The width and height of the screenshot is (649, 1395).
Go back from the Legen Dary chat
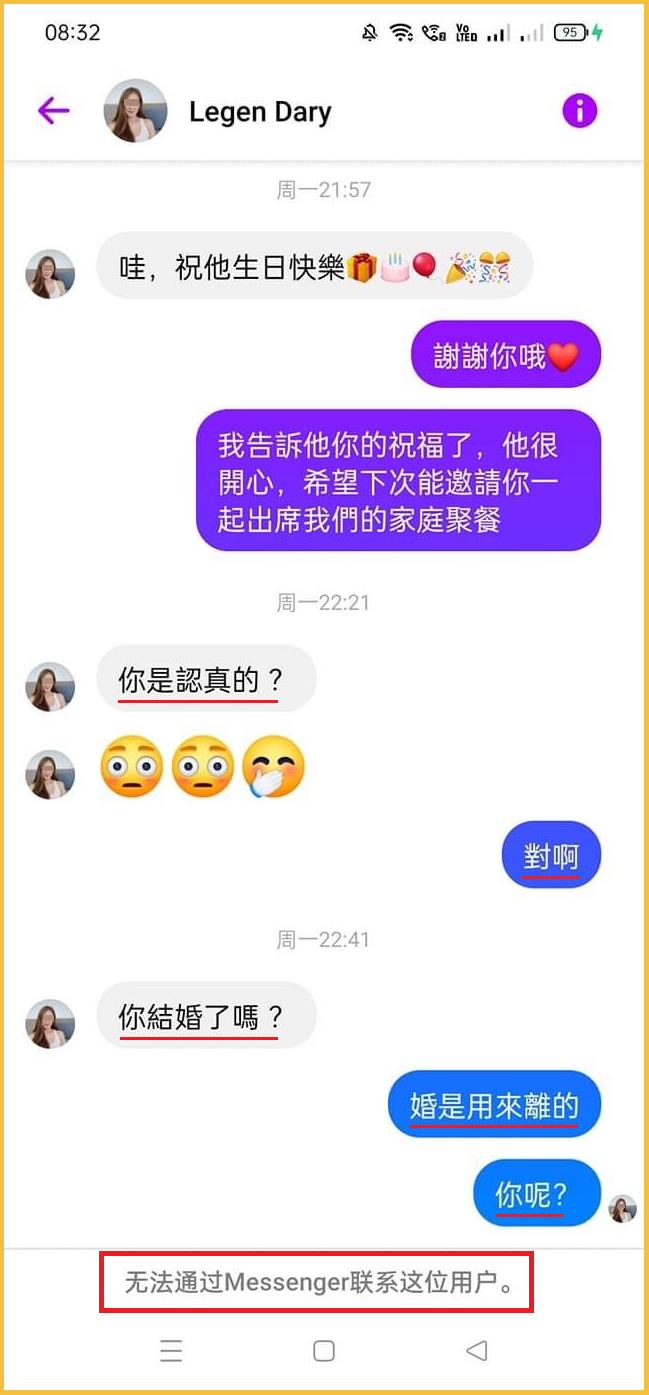(x=54, y=111)
